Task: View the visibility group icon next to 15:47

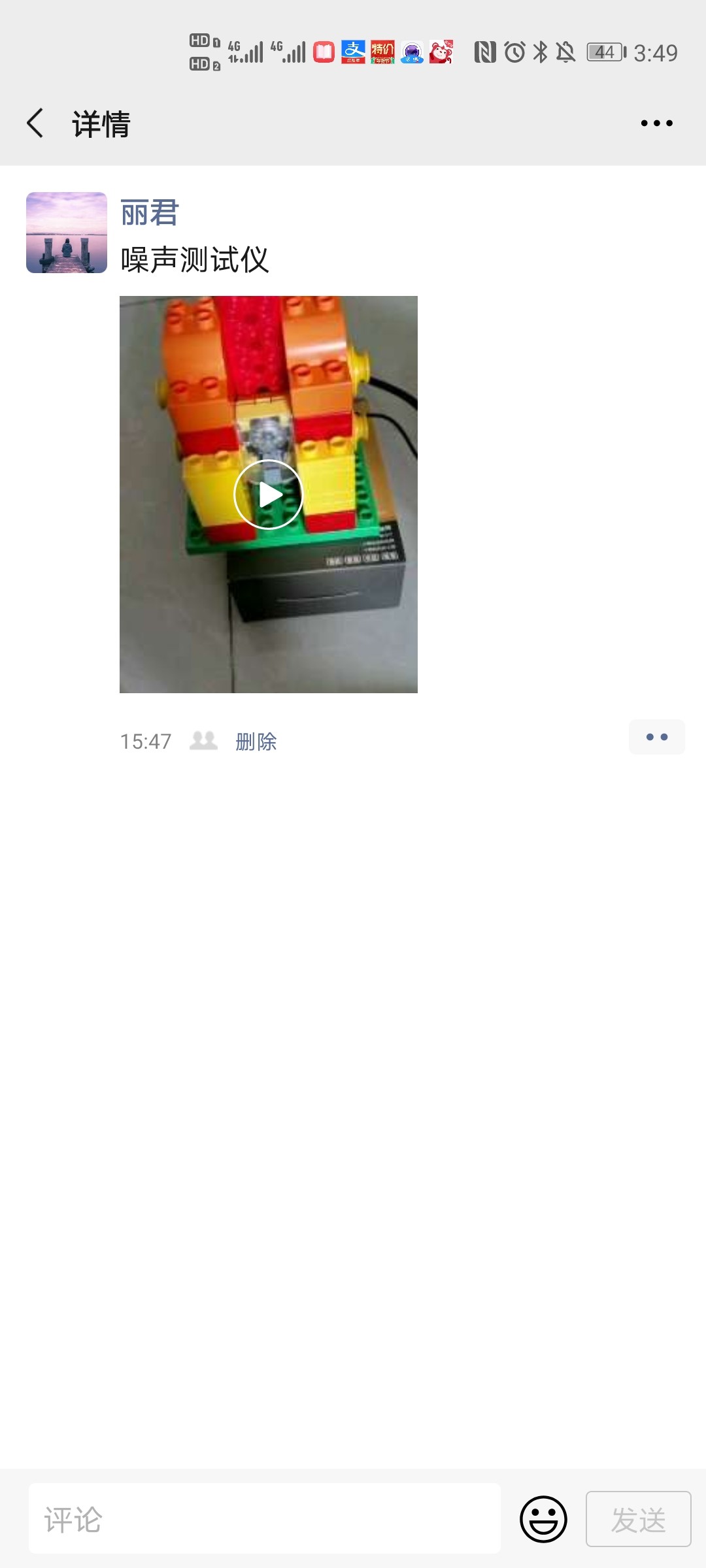Action: point(203,741)
